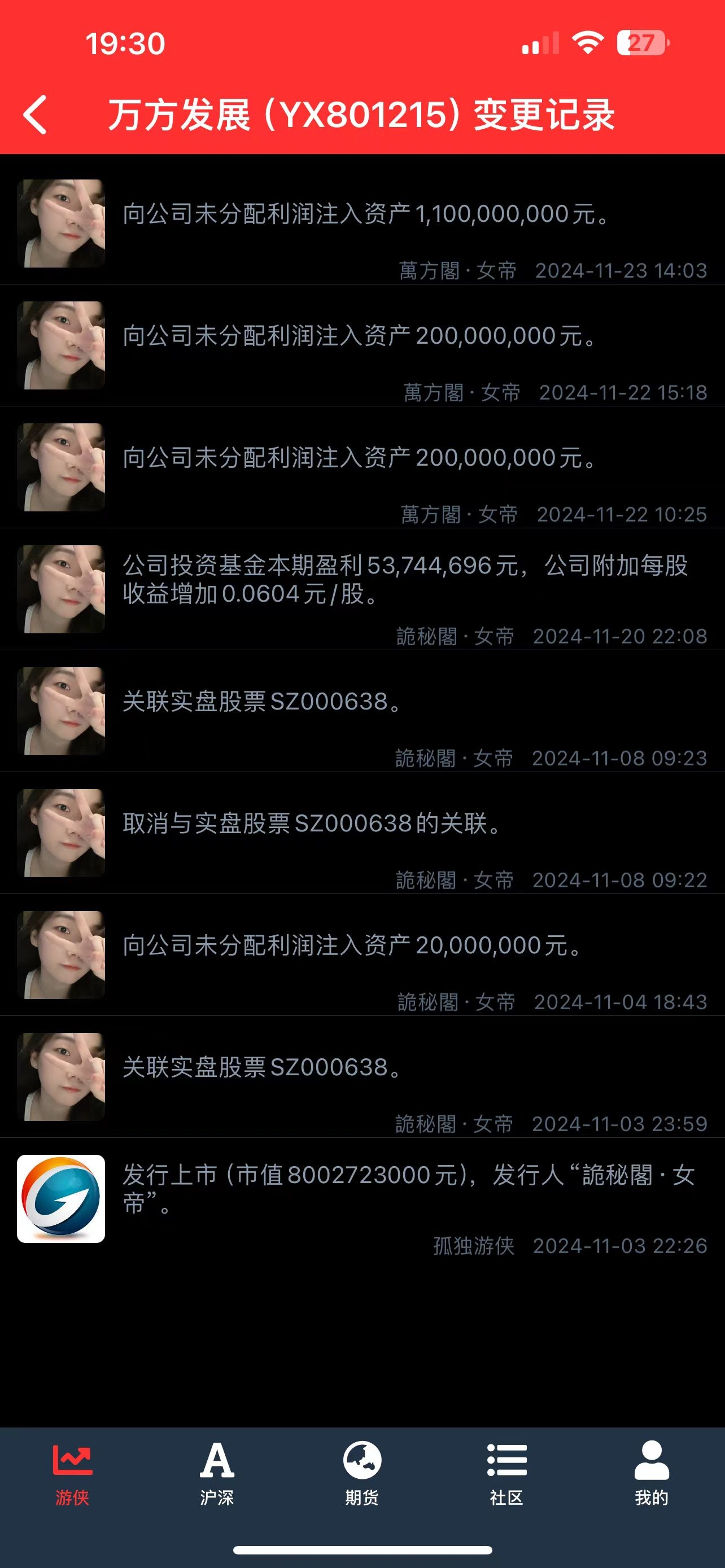The image size is (725, 1568).
Task: Tap the avatar beside 取消与实盘股票SZ000638的关联
Action: (x=61, y=833)
